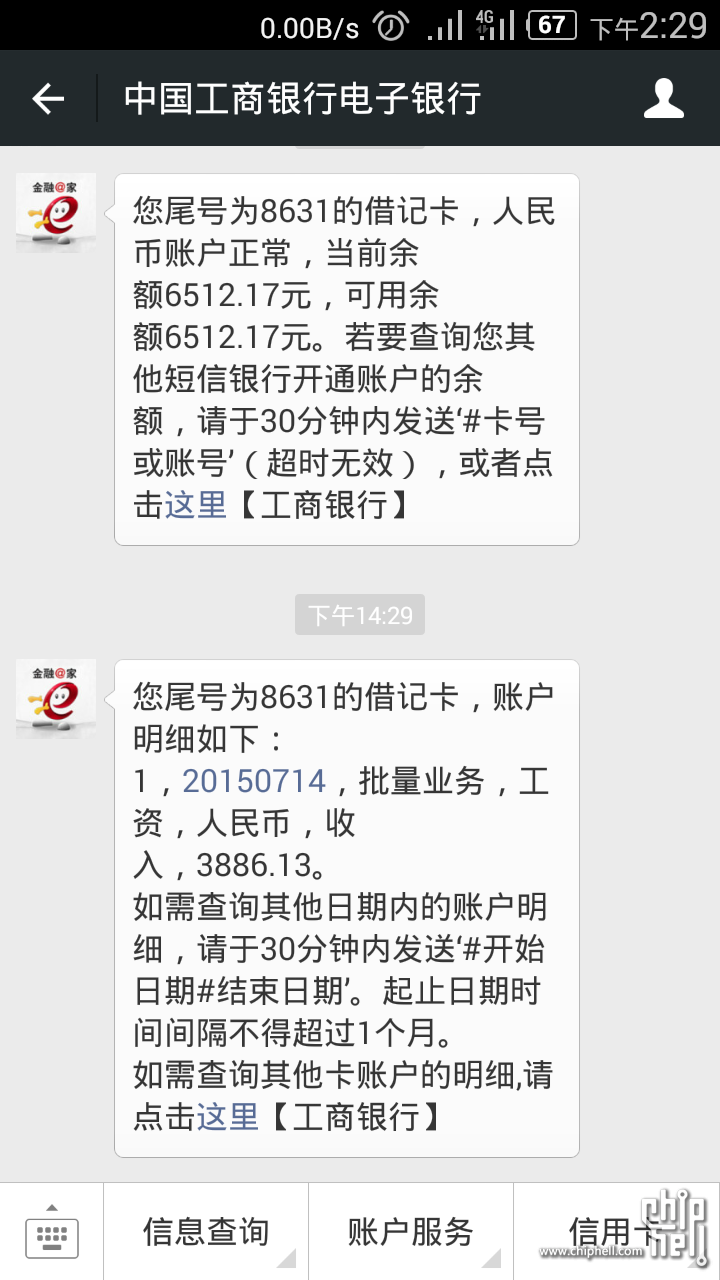Tap the ICBC avatar beside the balance message
The width and height of the screenshot is (720, 1280).
[56, 213]
